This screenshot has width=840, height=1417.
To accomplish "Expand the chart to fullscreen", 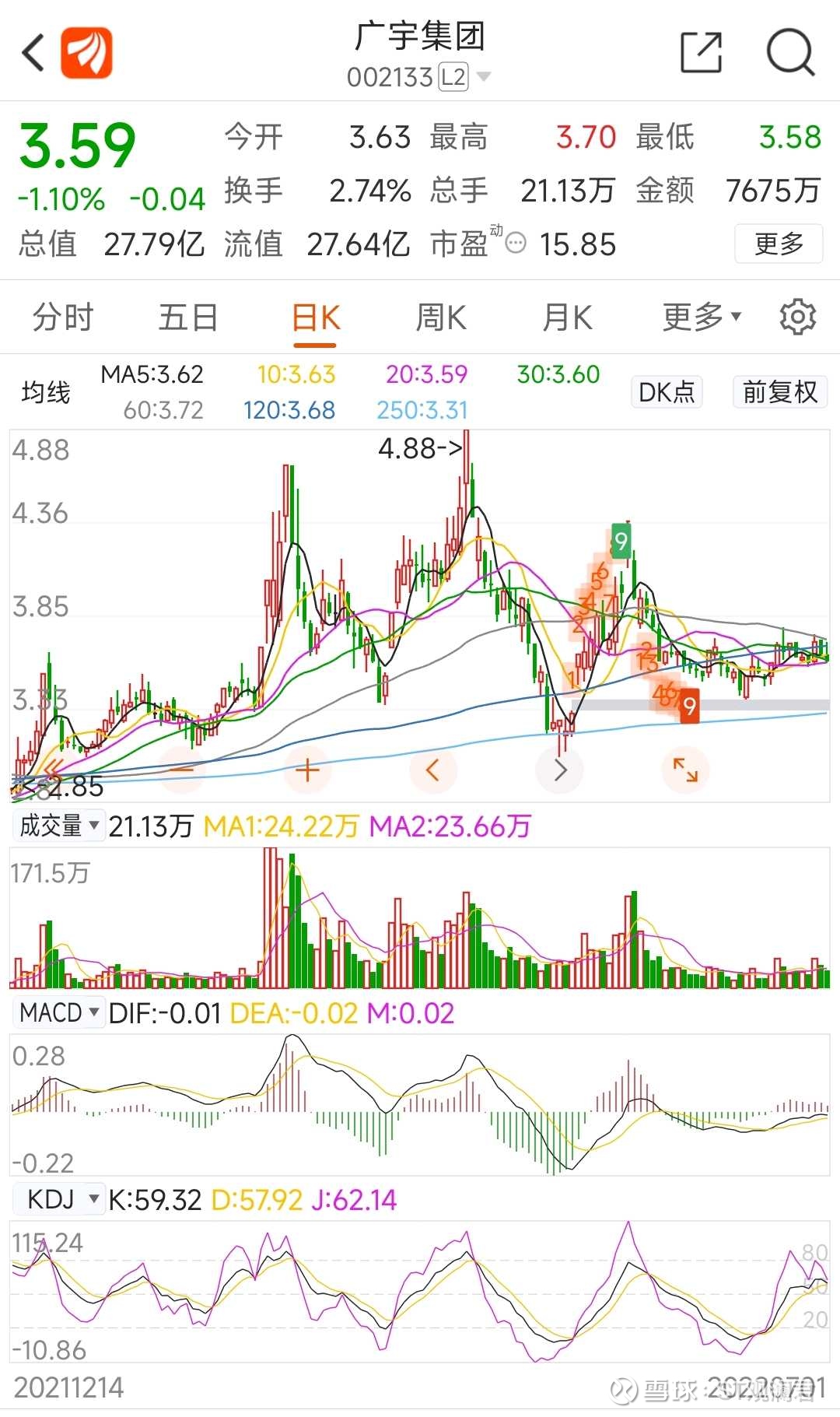I will [x=685, y=770].
